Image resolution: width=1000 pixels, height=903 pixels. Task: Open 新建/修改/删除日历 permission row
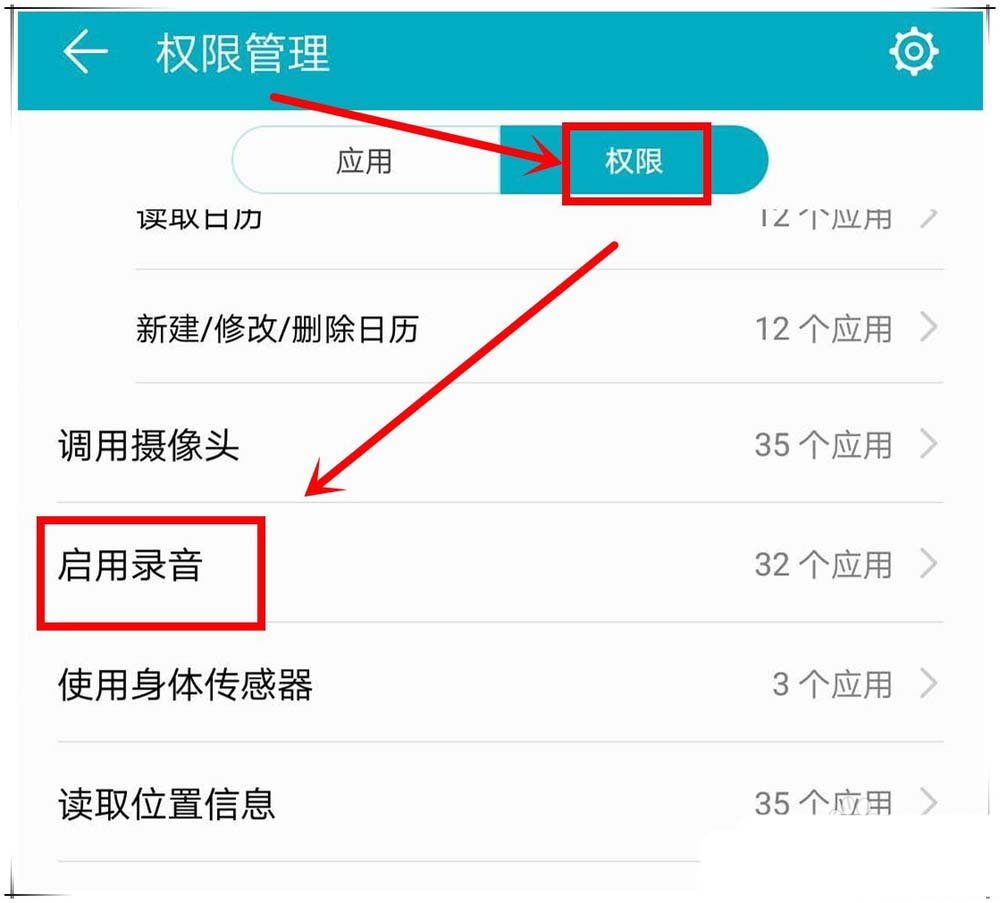(x=538, y=329)
